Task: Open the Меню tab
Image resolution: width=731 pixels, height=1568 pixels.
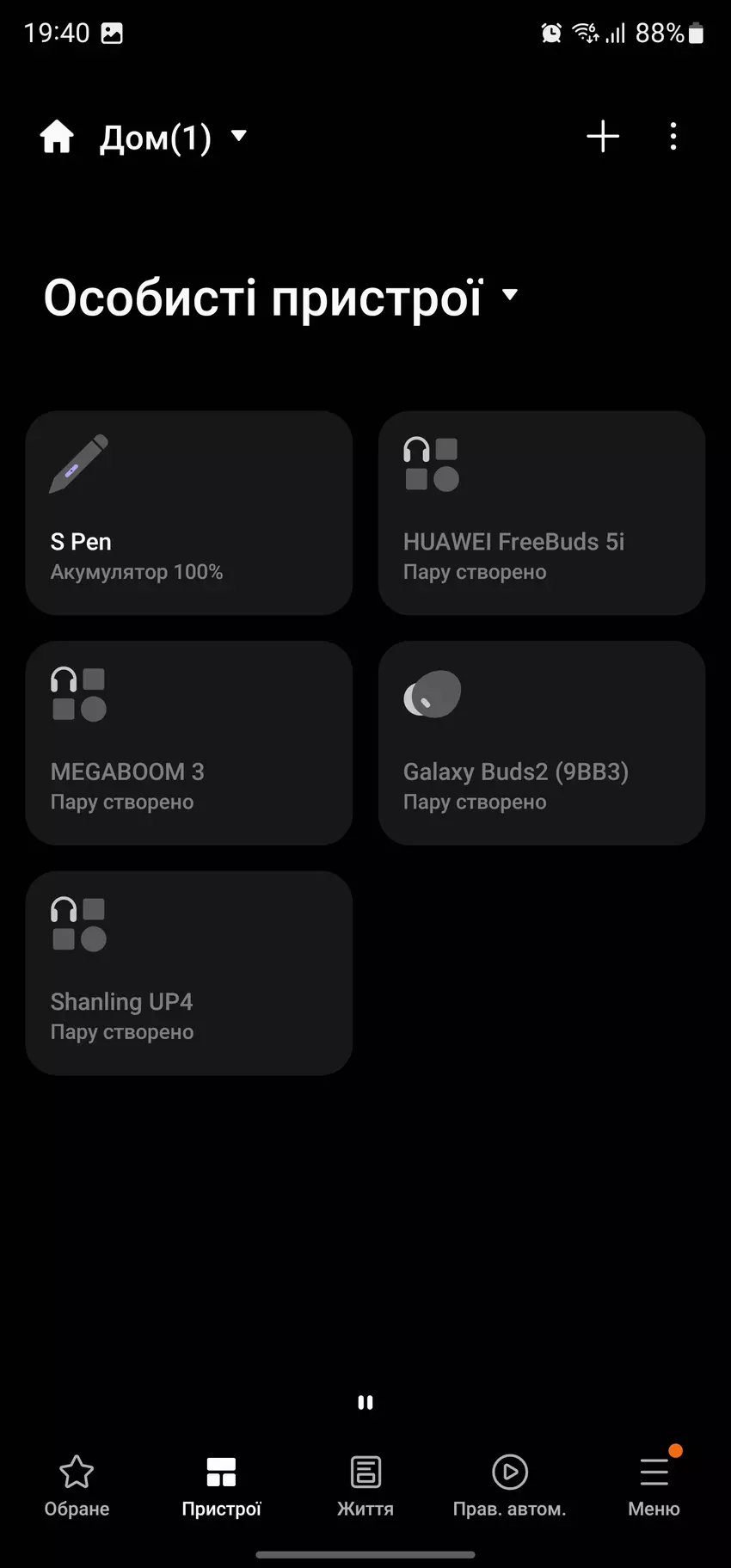Action: (x=654, y=1485)
